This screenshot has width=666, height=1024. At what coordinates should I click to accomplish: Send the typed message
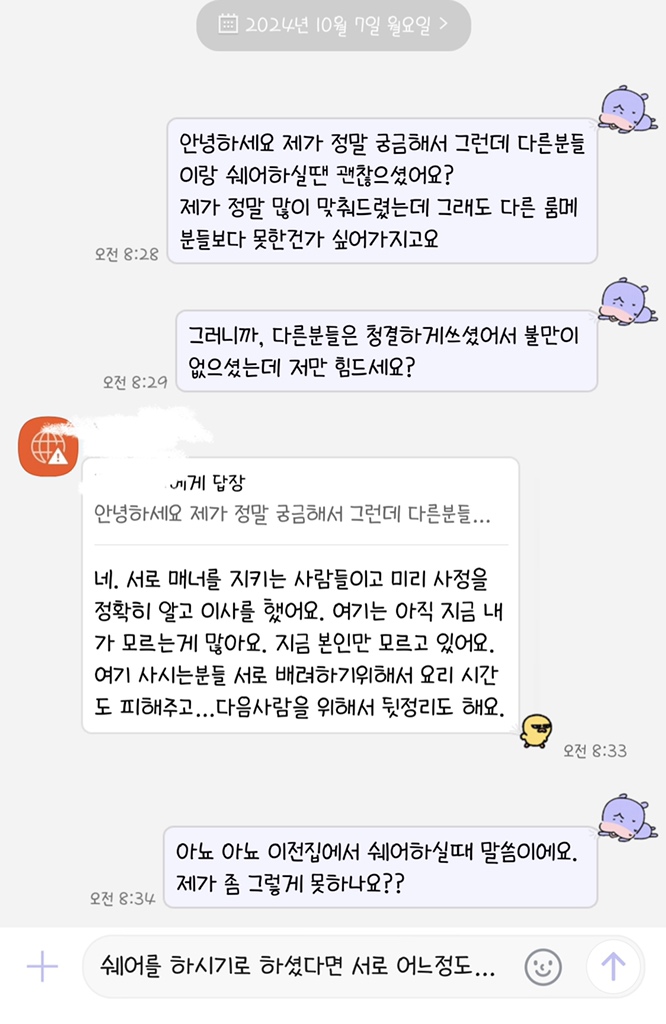(x=613, y=966)
